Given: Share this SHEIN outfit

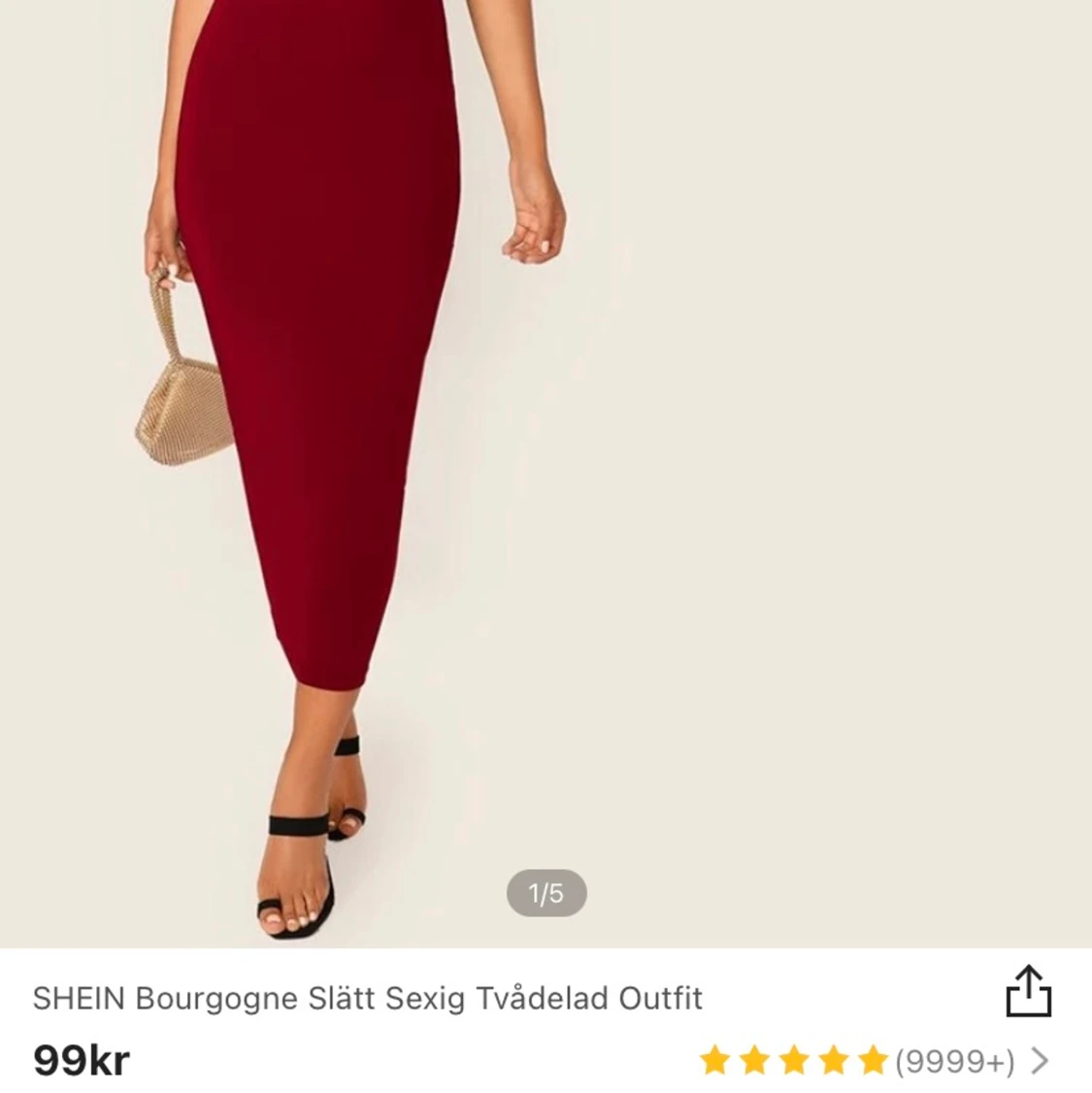Looking at the screenshot, I should click(x=1028, y=991).
